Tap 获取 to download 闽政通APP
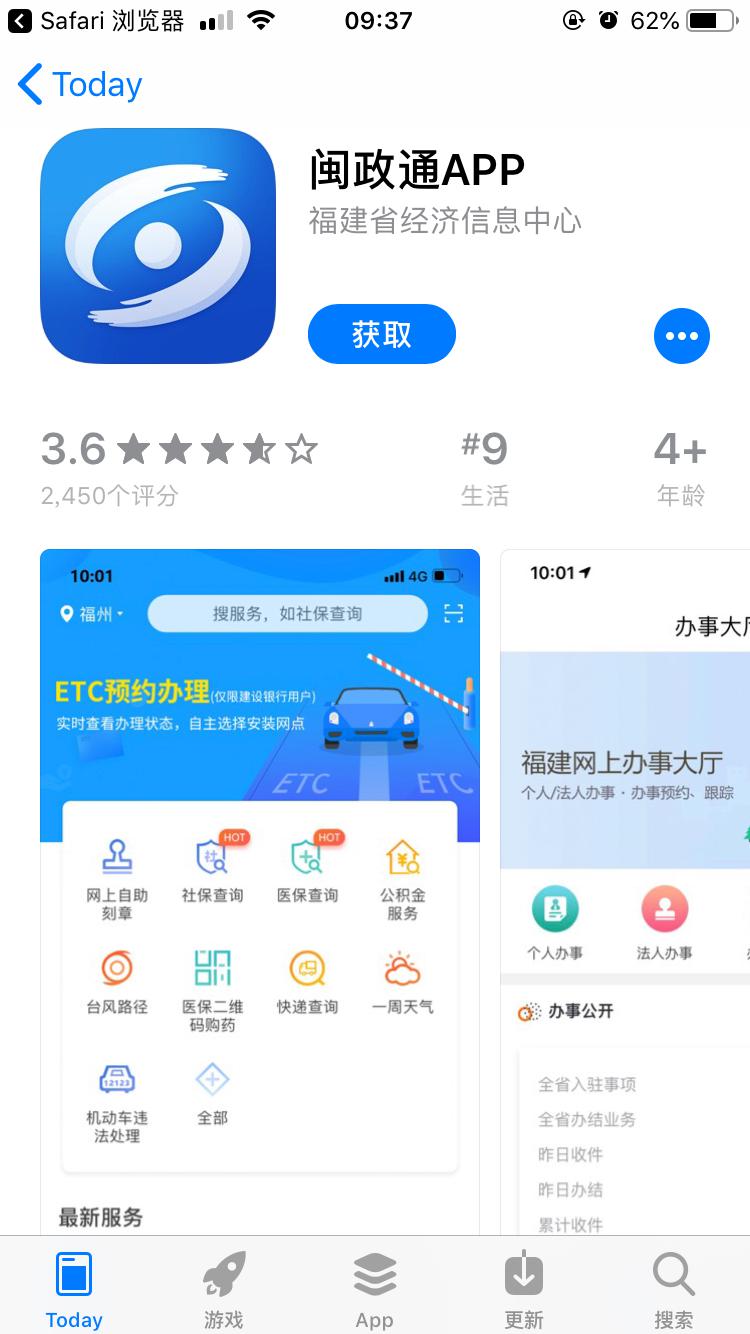Image resolution: width=750 pixels, height=1334 pixels. (381, 334)
